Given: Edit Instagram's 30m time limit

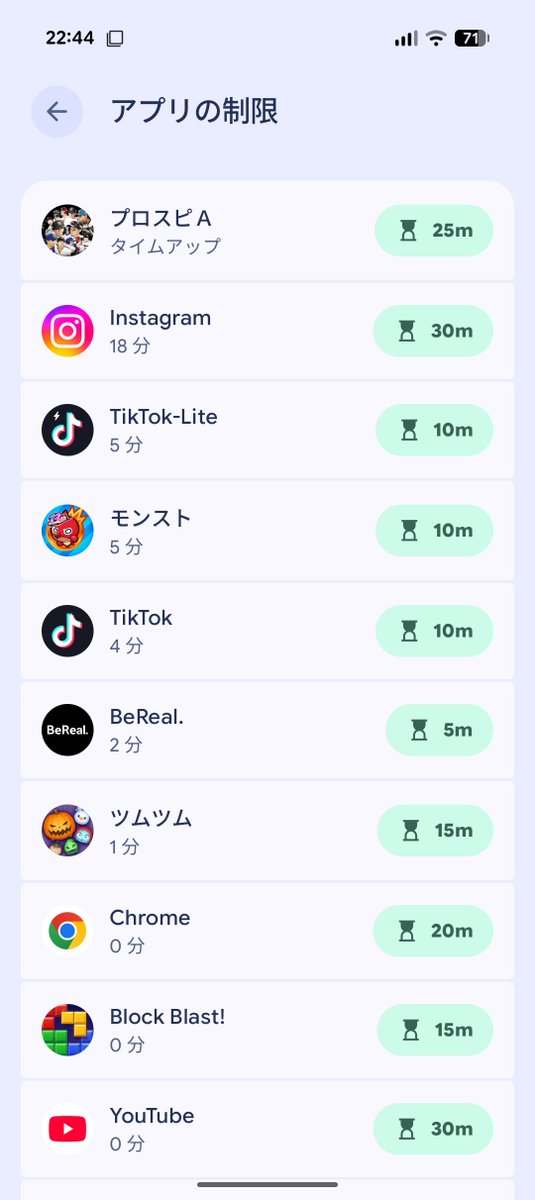Looking at the screenshot, I should (433, 331).
